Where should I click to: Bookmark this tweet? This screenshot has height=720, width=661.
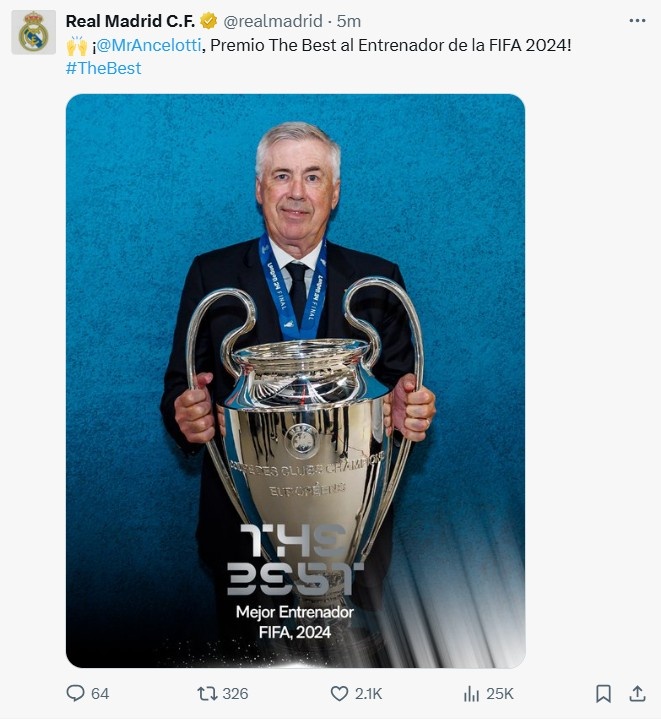coord(603,693)
